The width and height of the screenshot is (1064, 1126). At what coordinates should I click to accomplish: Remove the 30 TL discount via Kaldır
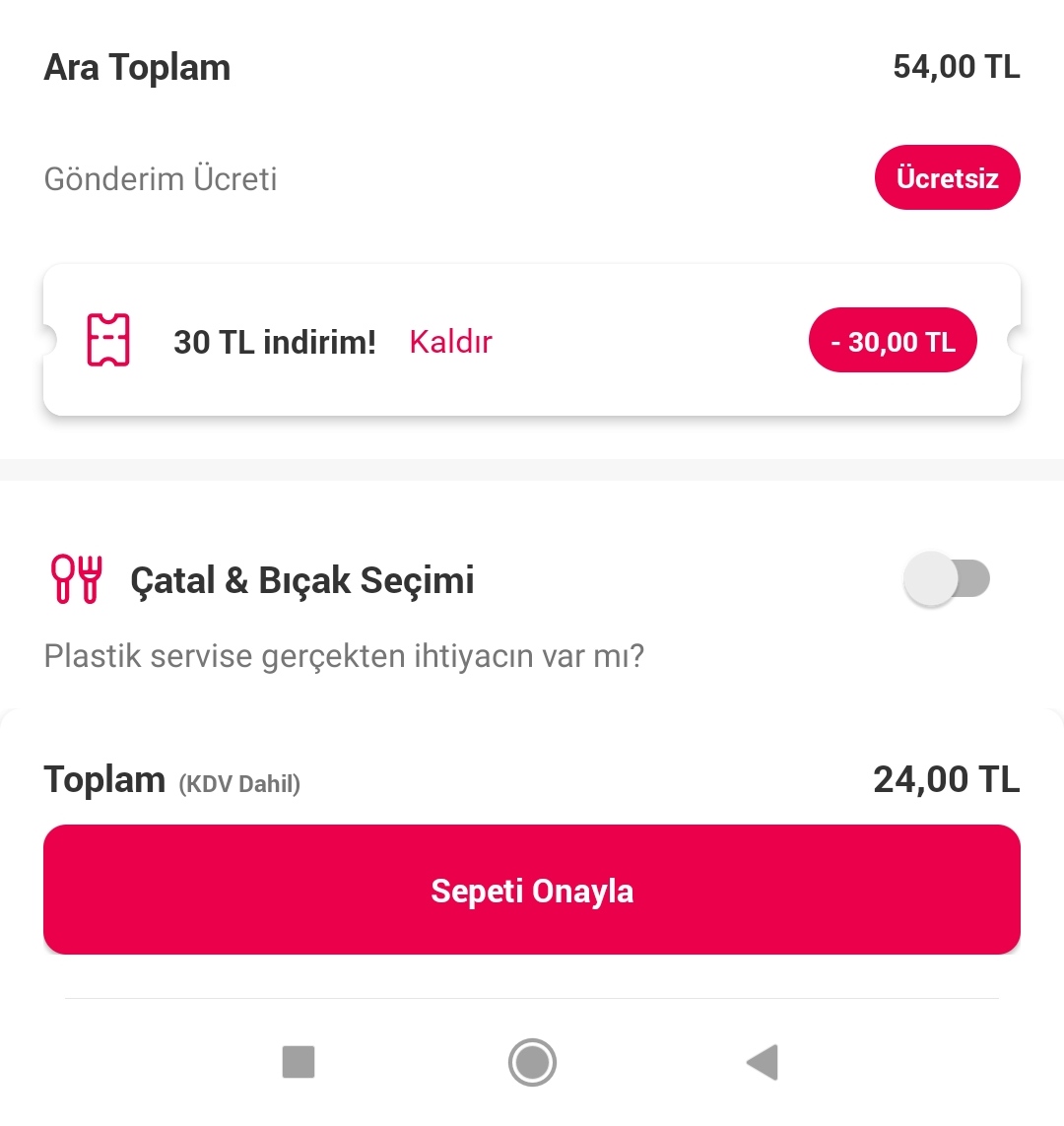click(450, 342)
